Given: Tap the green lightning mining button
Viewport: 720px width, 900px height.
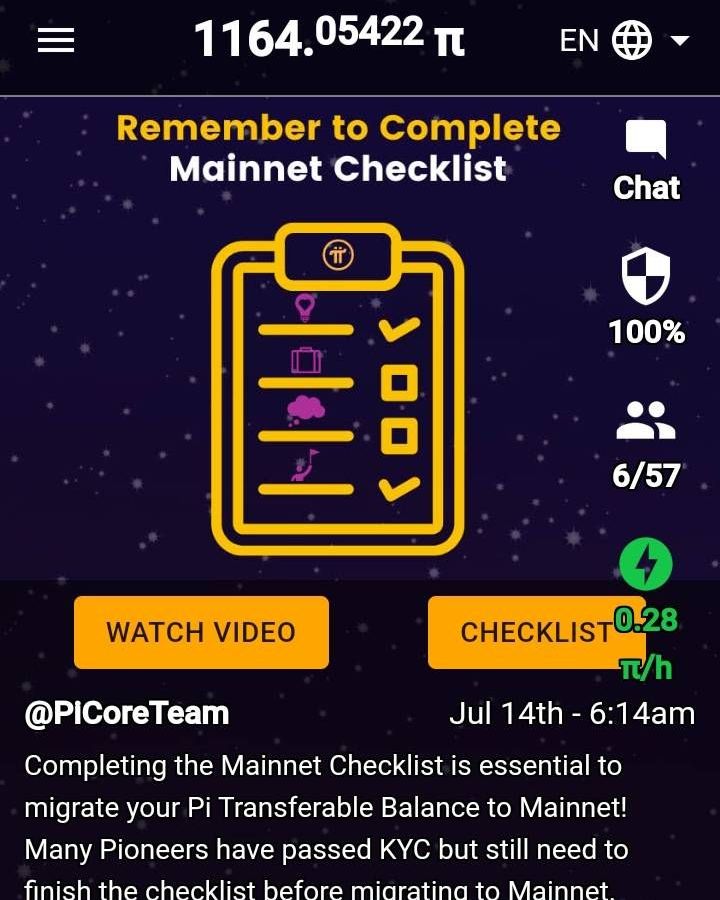Looking at the screenshot, I should (646, 564).
